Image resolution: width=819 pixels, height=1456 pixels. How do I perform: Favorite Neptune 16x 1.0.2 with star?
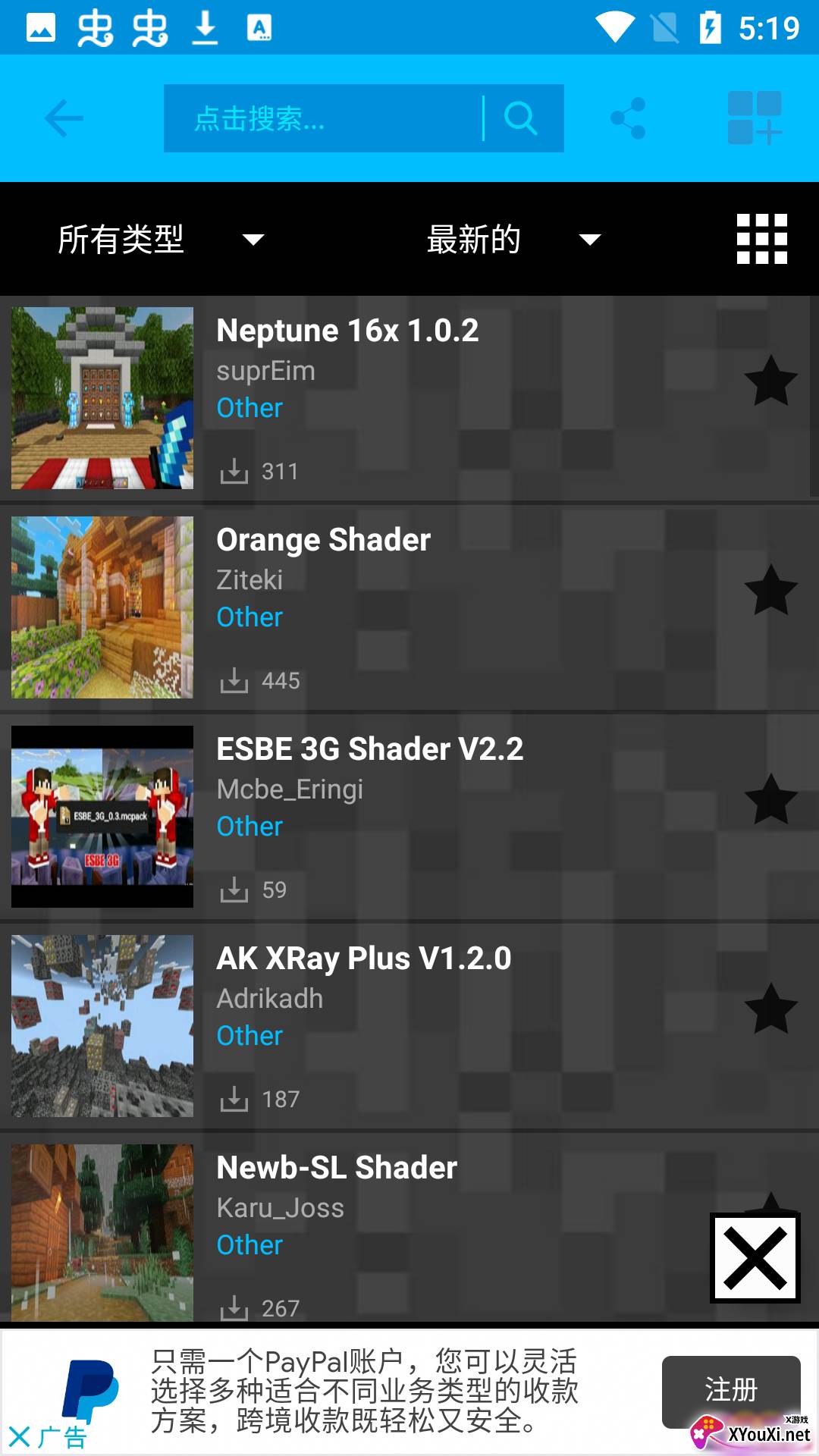pos(770,381)
